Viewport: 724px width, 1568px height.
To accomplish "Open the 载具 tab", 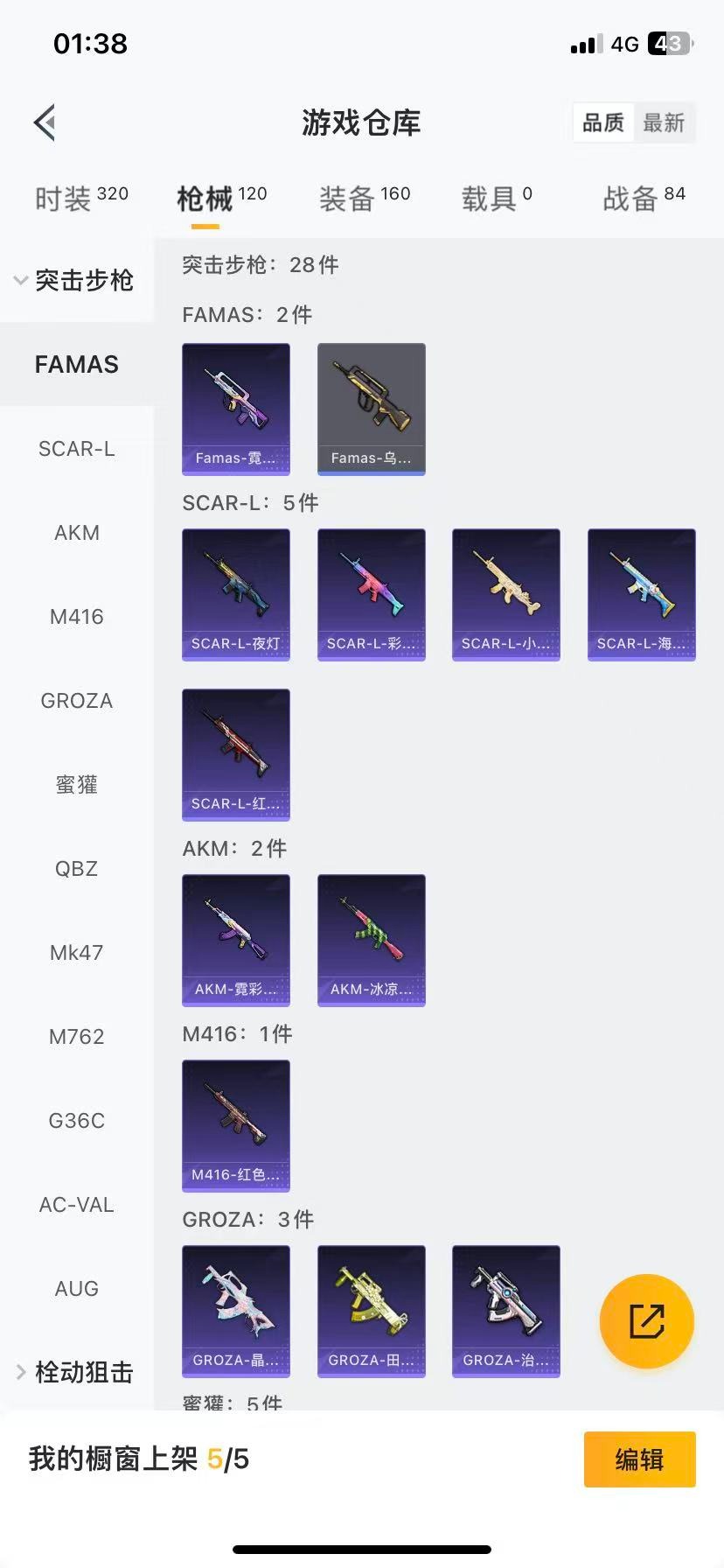I will pos(496,199).
